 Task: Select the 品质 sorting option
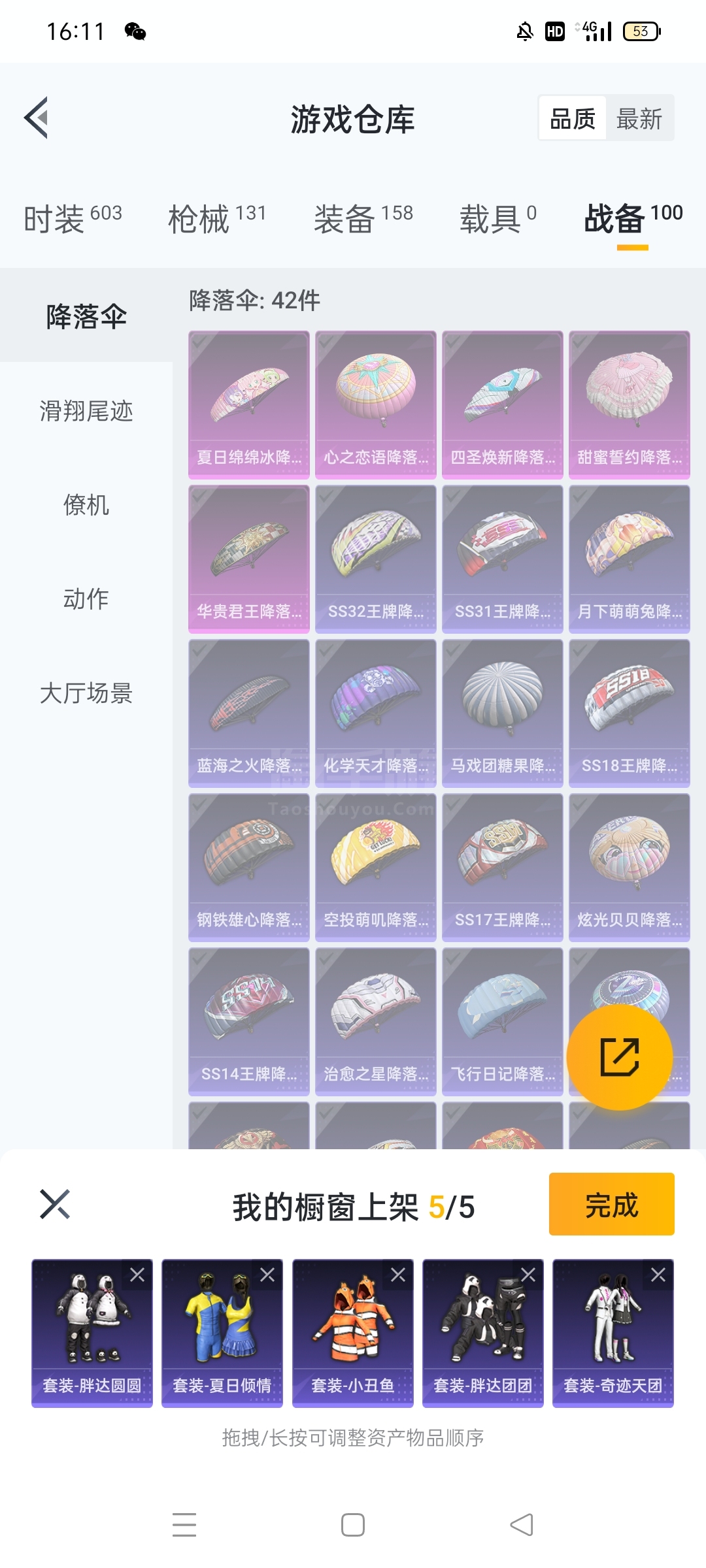pos(573,119)
